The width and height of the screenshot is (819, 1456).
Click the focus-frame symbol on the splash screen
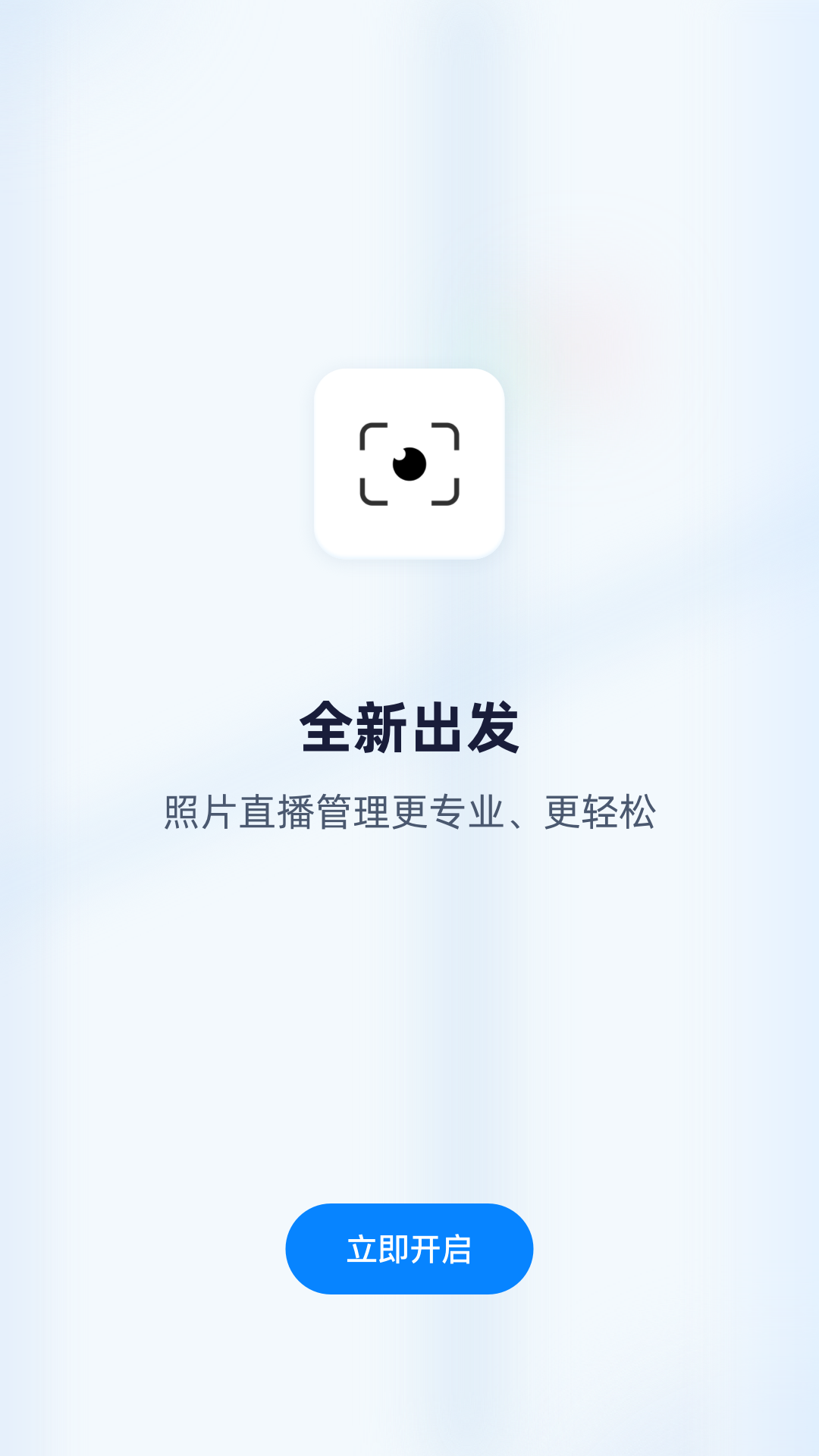tap(409, 463)
